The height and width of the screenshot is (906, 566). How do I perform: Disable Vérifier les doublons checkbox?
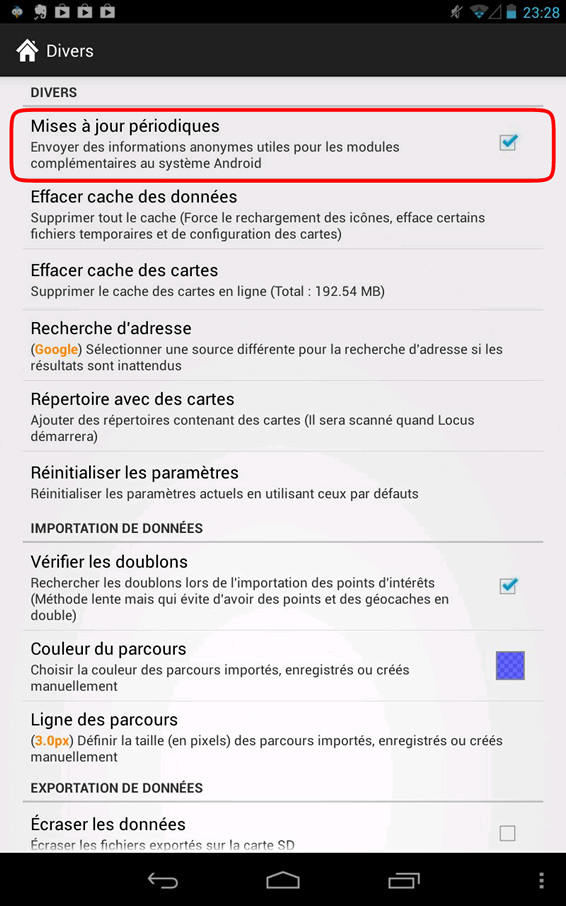(508, 586)
